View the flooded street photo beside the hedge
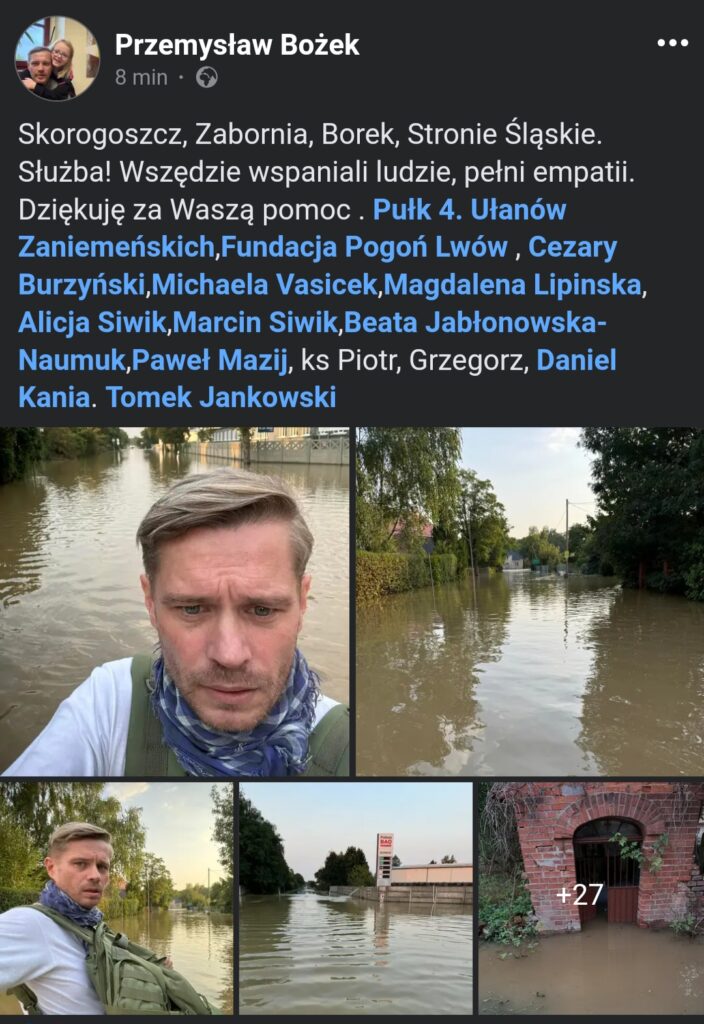 pos(530,602)
